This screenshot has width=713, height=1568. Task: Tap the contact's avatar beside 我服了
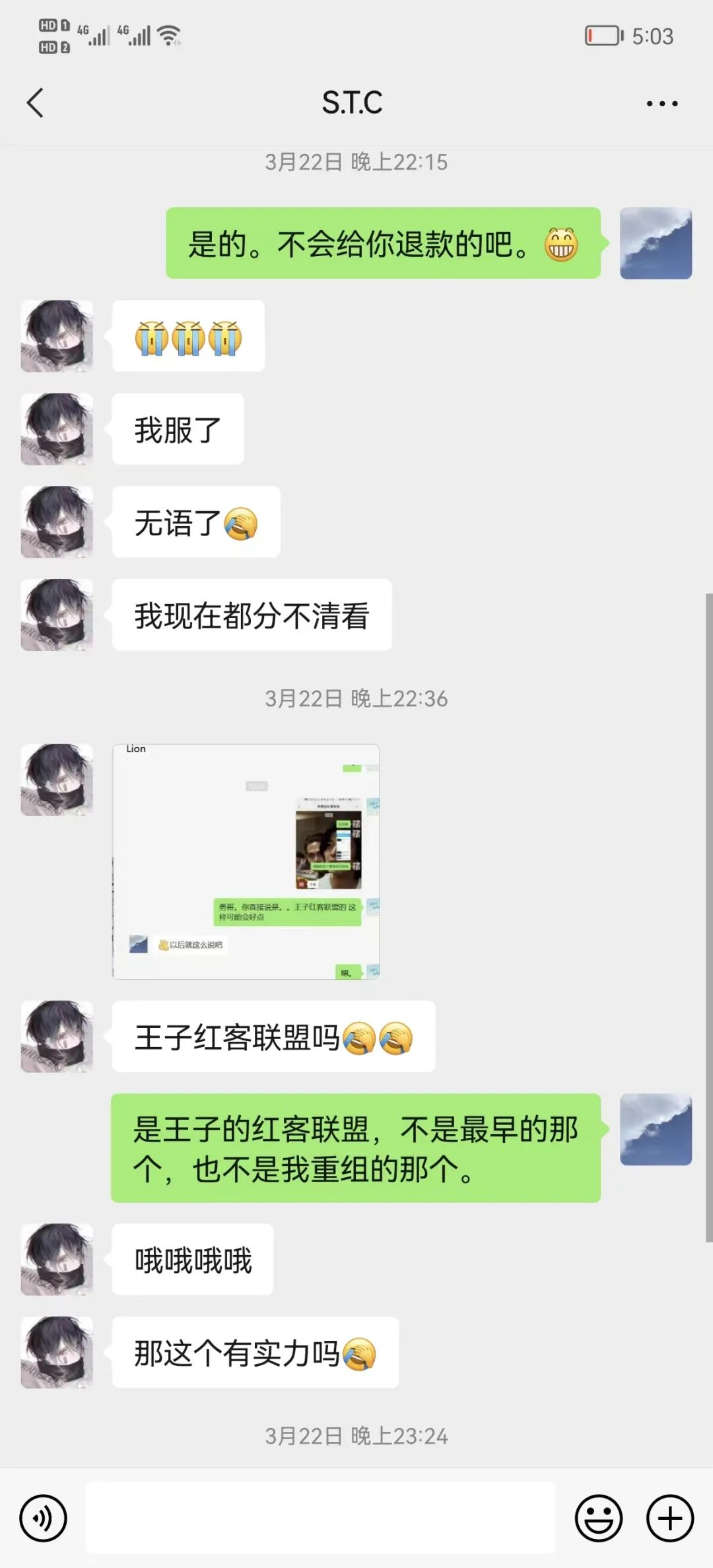point(57,429)
